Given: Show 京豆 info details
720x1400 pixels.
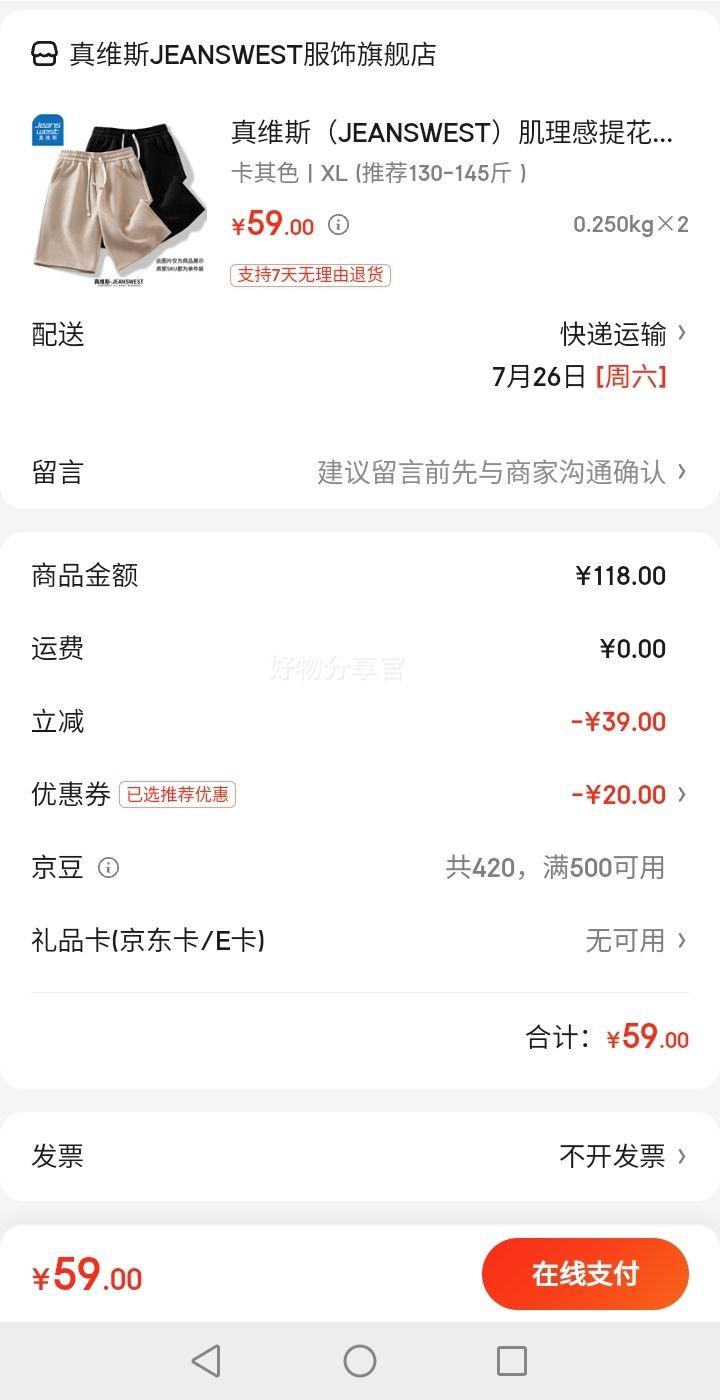Looking at the screenshot, I should 109,868.
